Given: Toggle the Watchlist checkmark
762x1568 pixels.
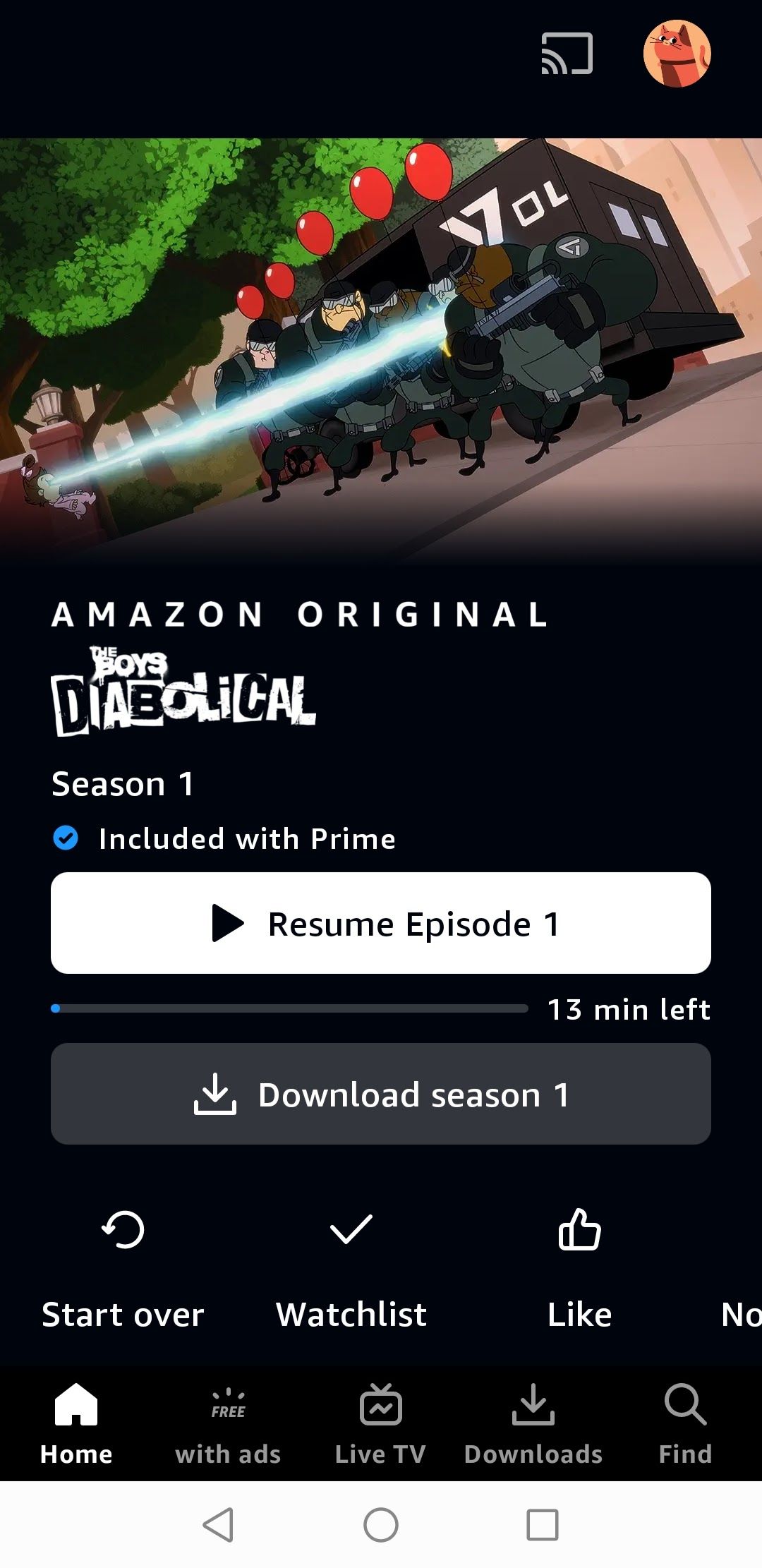Looking at the screenshot, I should click(351, 1231).
